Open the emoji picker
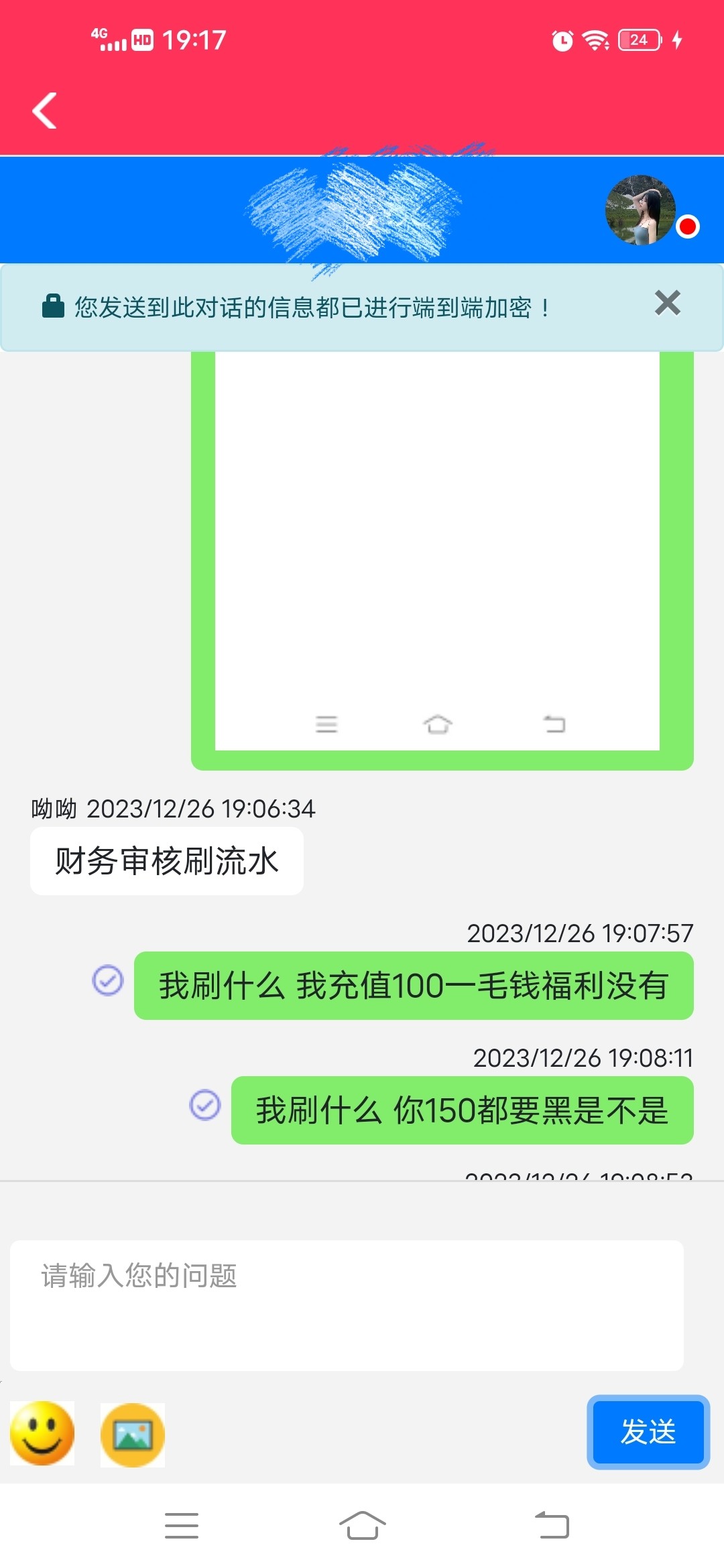 [42, 1435]
